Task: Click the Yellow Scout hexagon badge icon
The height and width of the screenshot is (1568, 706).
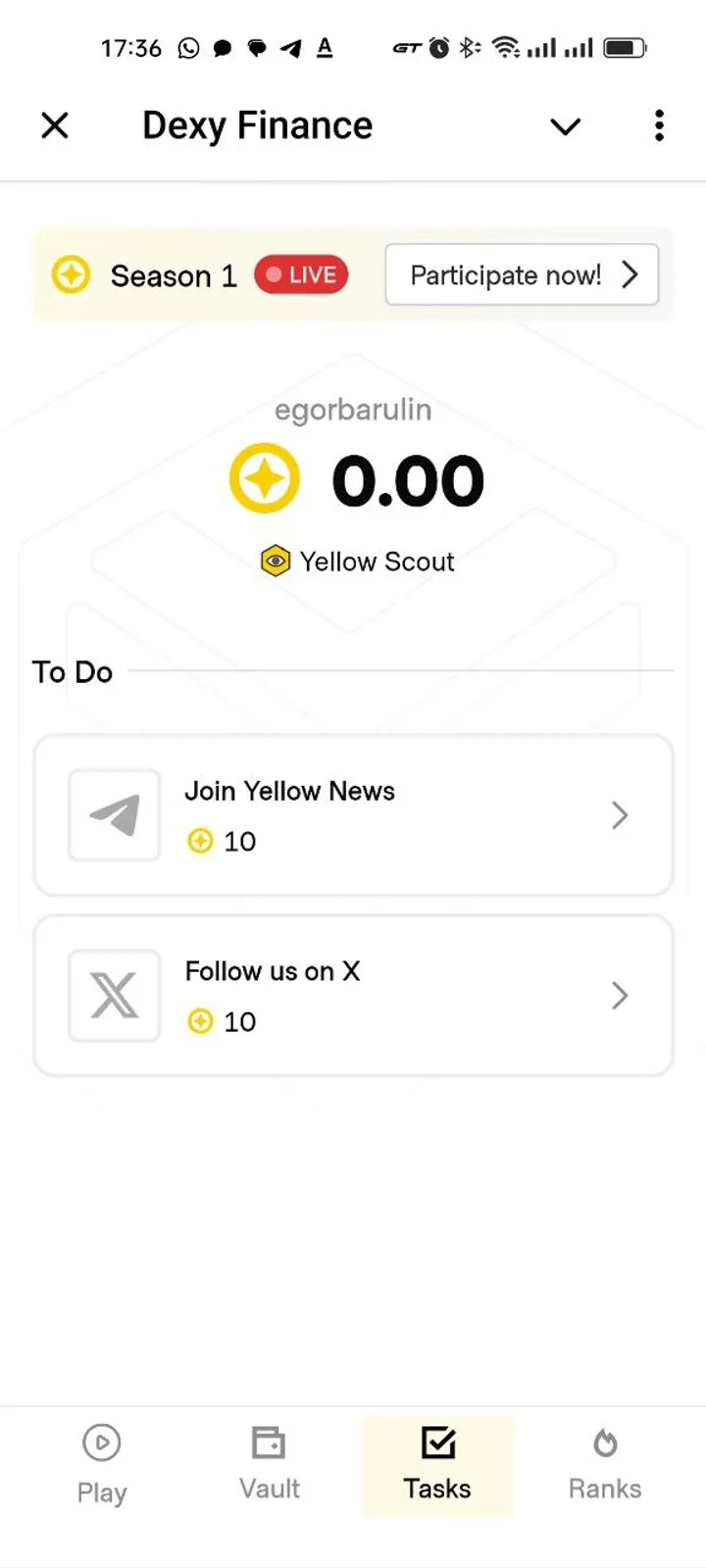Action: 276,561
